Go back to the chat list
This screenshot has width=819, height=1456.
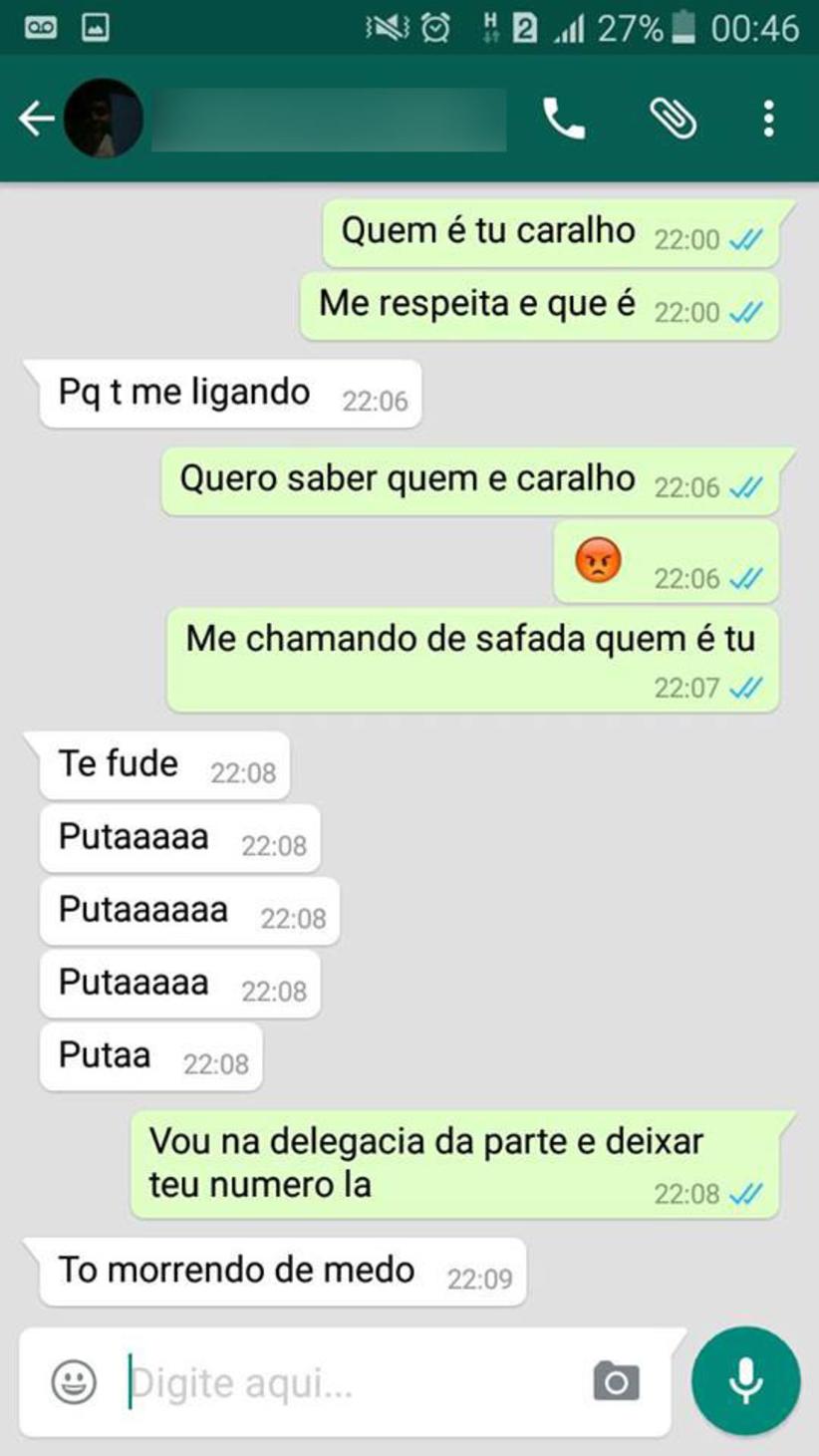pos(36,120)
